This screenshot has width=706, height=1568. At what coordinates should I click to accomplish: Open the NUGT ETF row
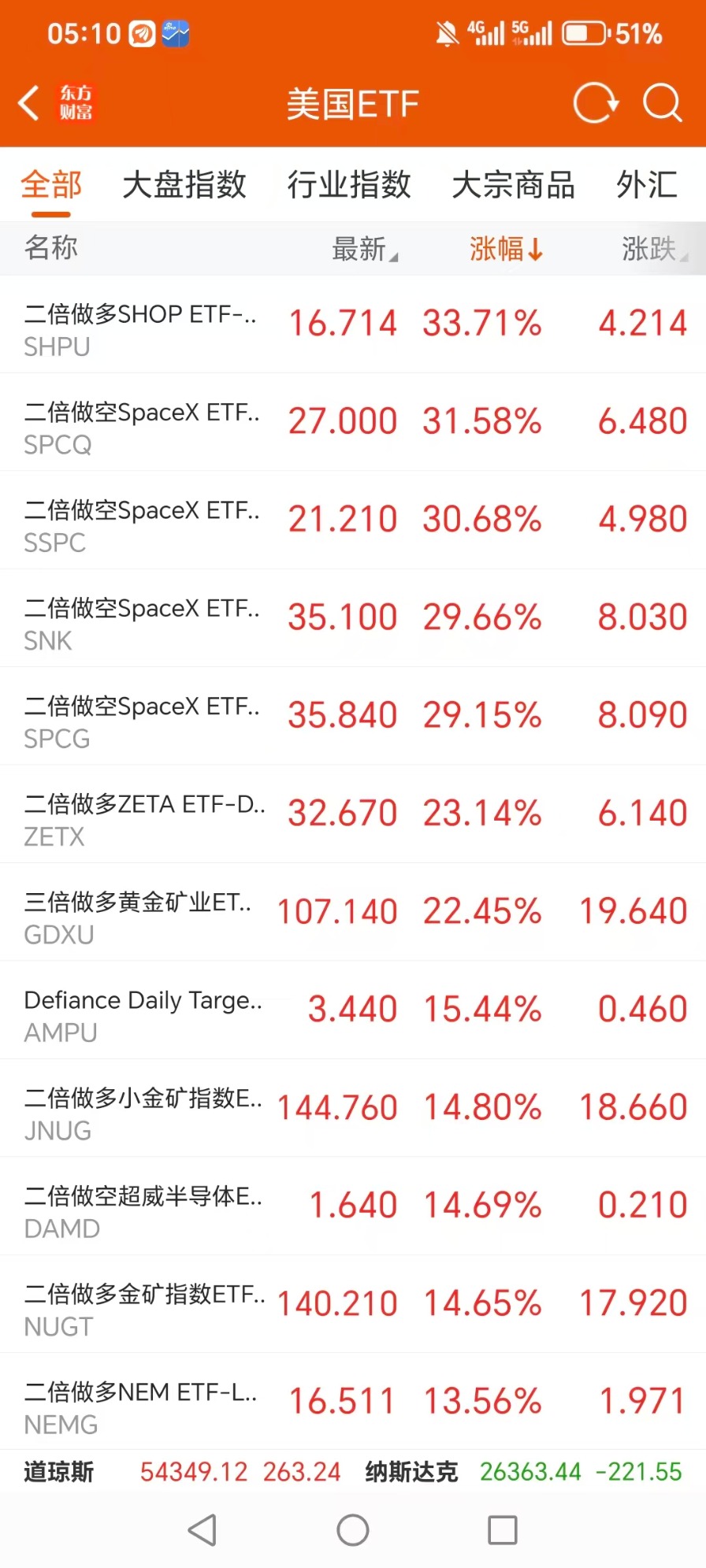[x=353, y=1304]
